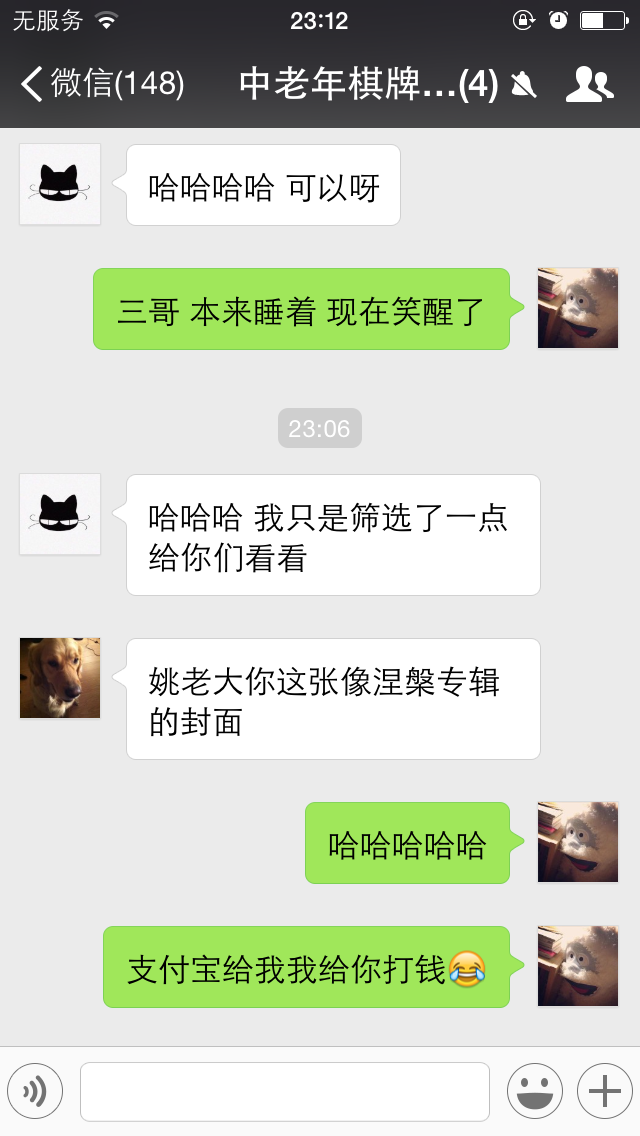640x1136 pixels.
Task: Open the black cat avatar beside 我只是筛选了一点 message
Action: pos(60,514)
